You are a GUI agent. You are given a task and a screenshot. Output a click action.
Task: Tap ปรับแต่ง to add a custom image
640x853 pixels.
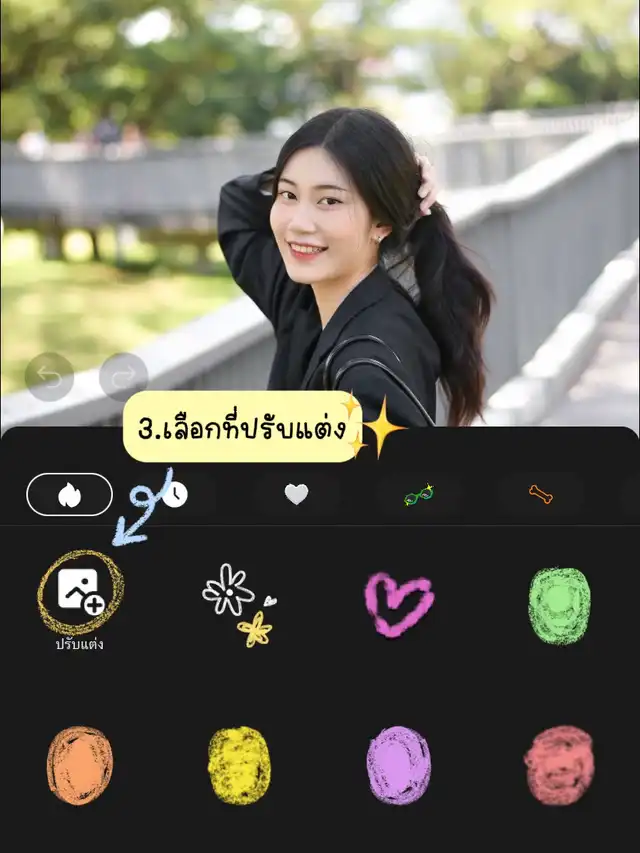click(x=80, y=592)
